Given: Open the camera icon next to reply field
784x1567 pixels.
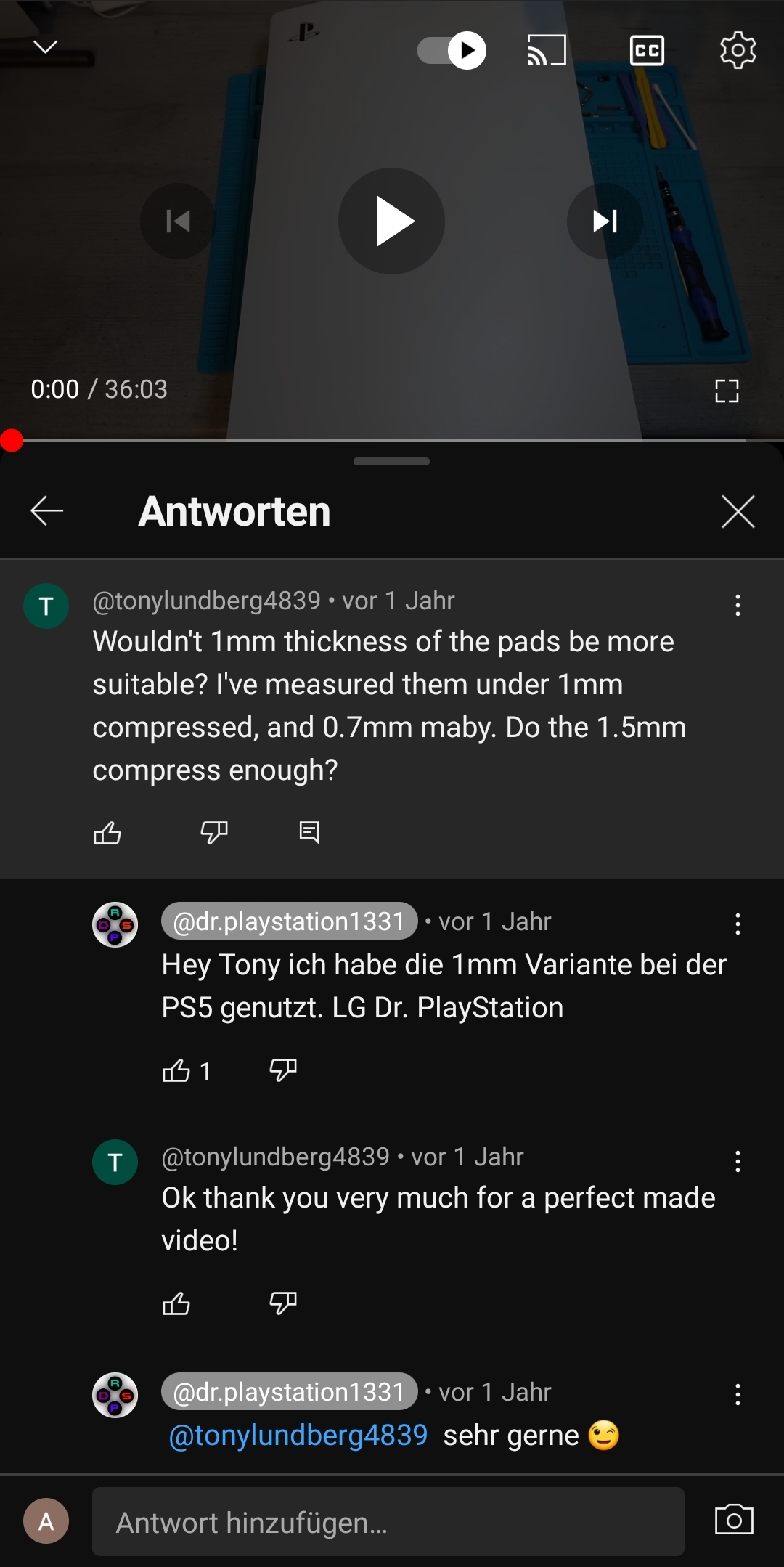Looking at the screenshot, I should coord(734,1520).
